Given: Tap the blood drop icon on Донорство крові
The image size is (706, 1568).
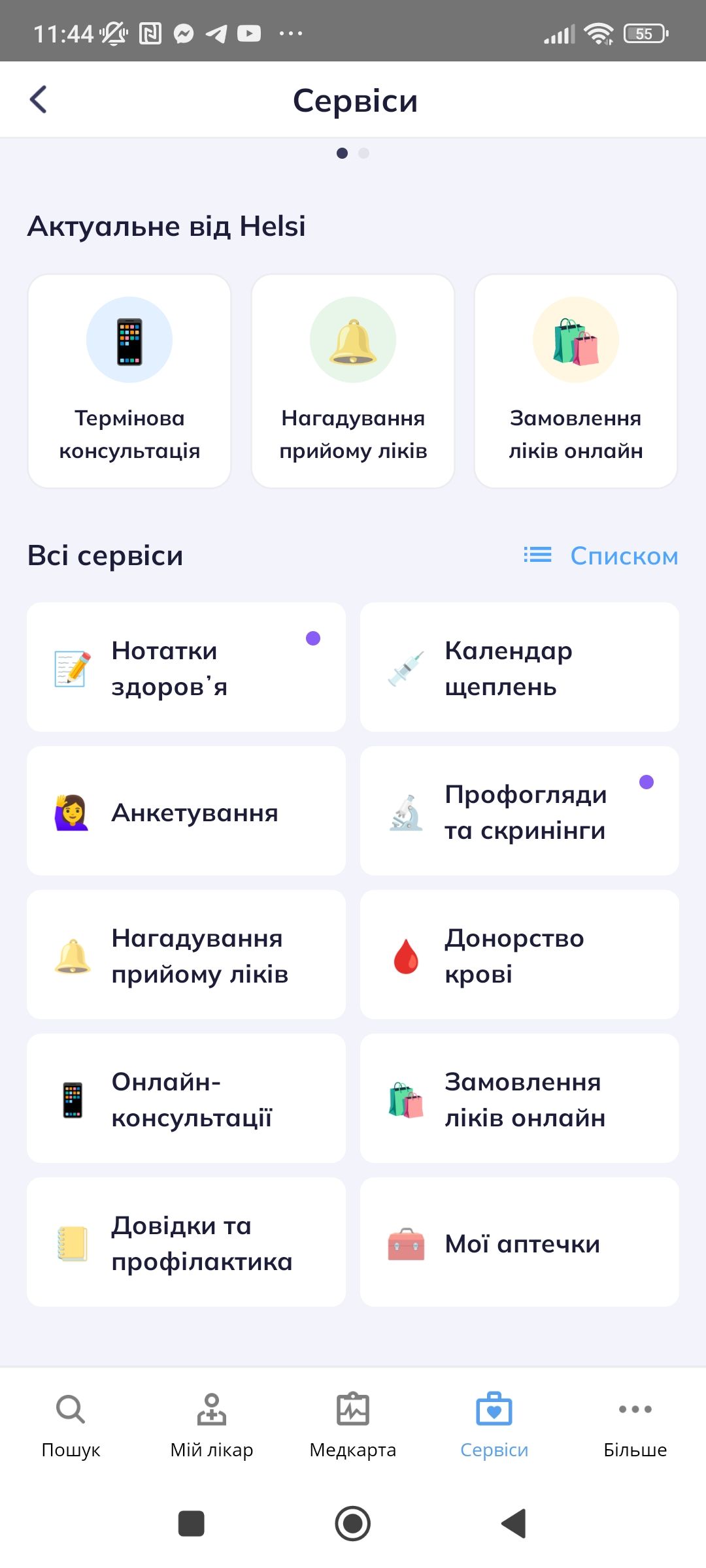Looking at the screenshot, I should [405, 955].
